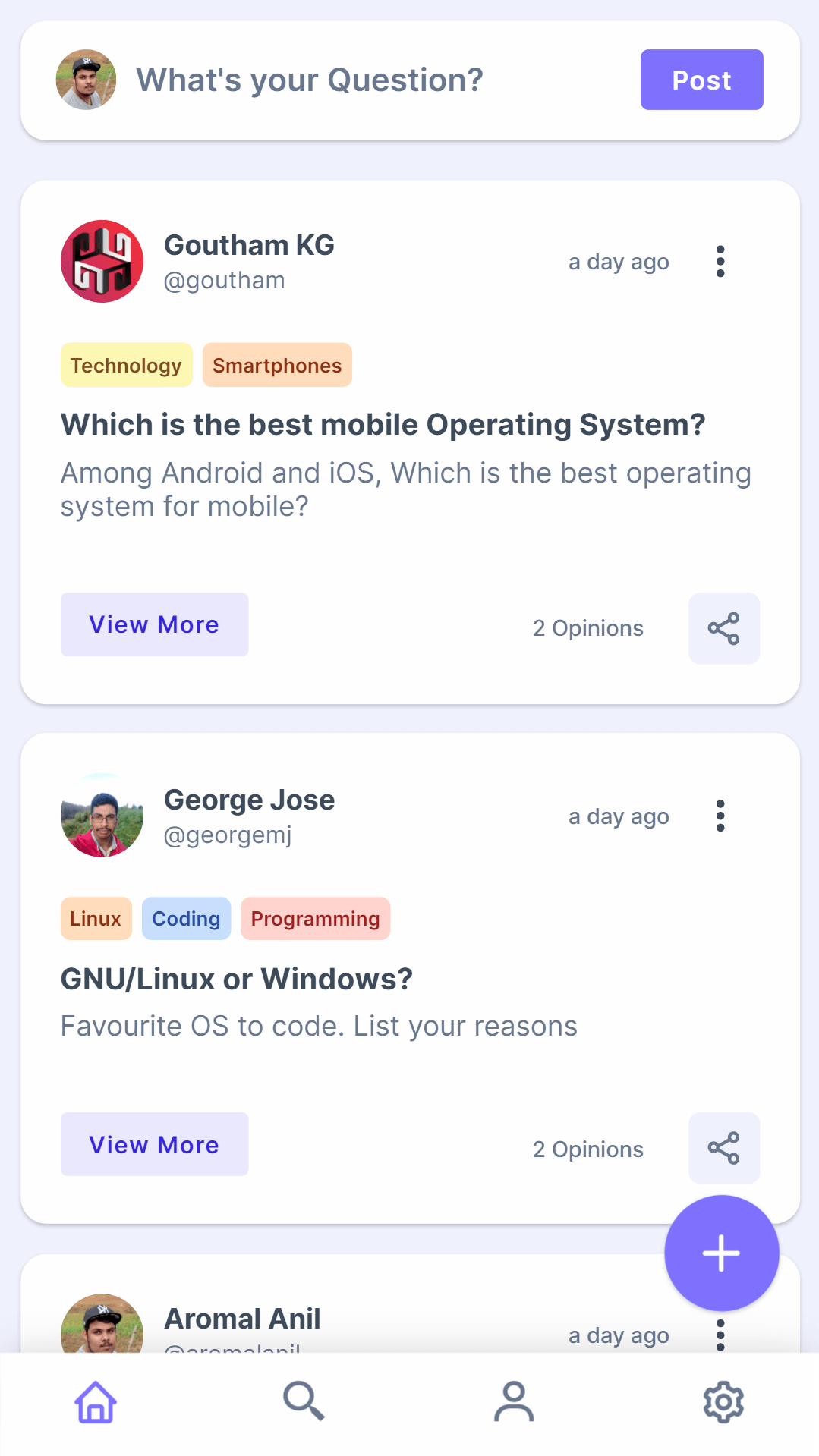Tap the floating plus button

coord(722,1253)
